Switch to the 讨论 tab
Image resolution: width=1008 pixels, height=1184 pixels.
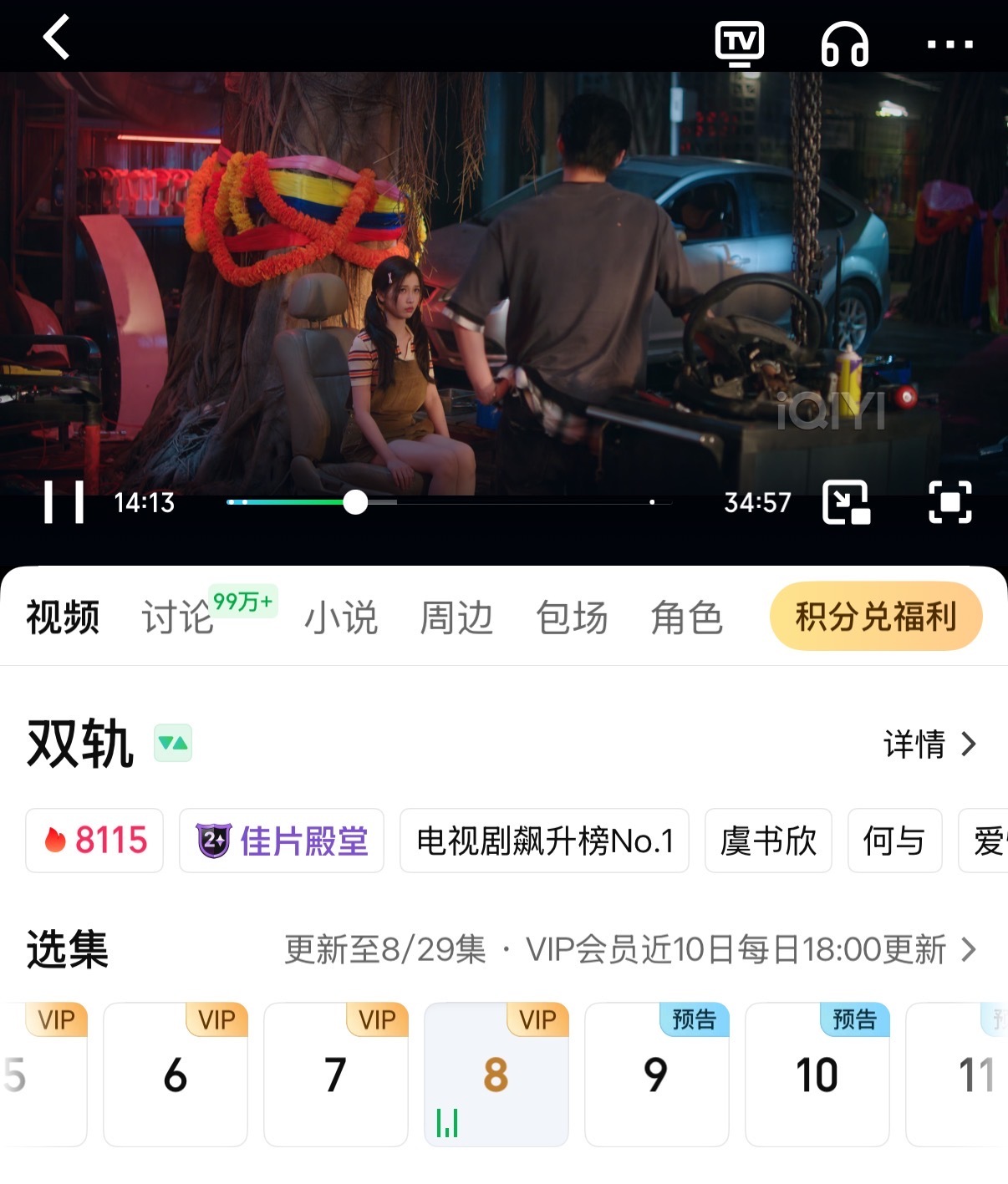pos(178,618)
